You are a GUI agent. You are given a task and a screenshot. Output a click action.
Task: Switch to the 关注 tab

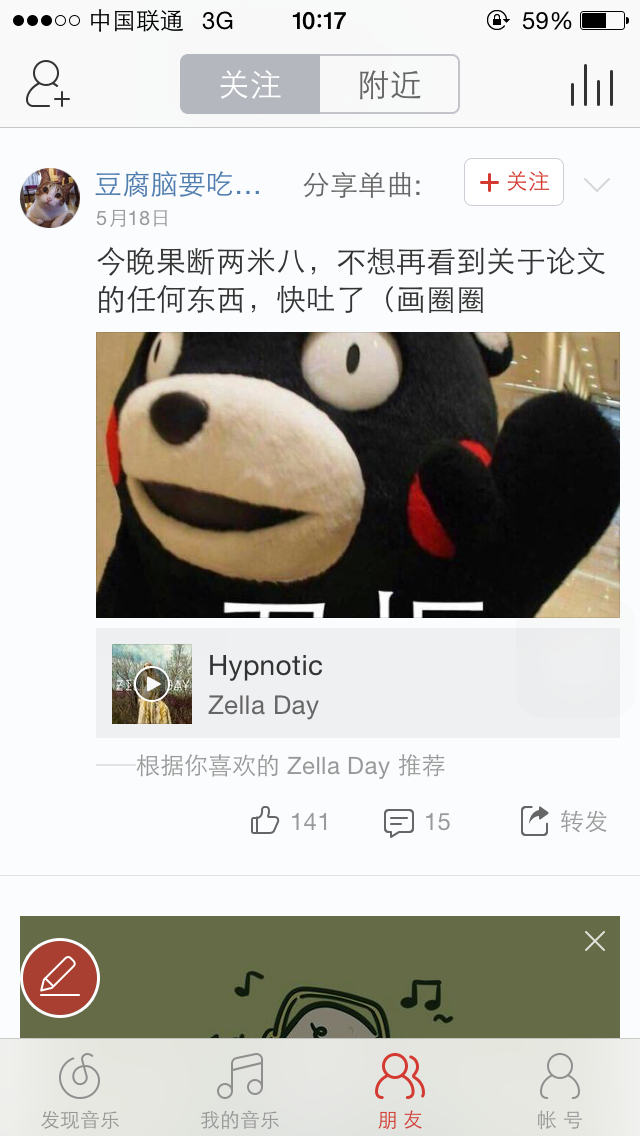coord(250,85)
